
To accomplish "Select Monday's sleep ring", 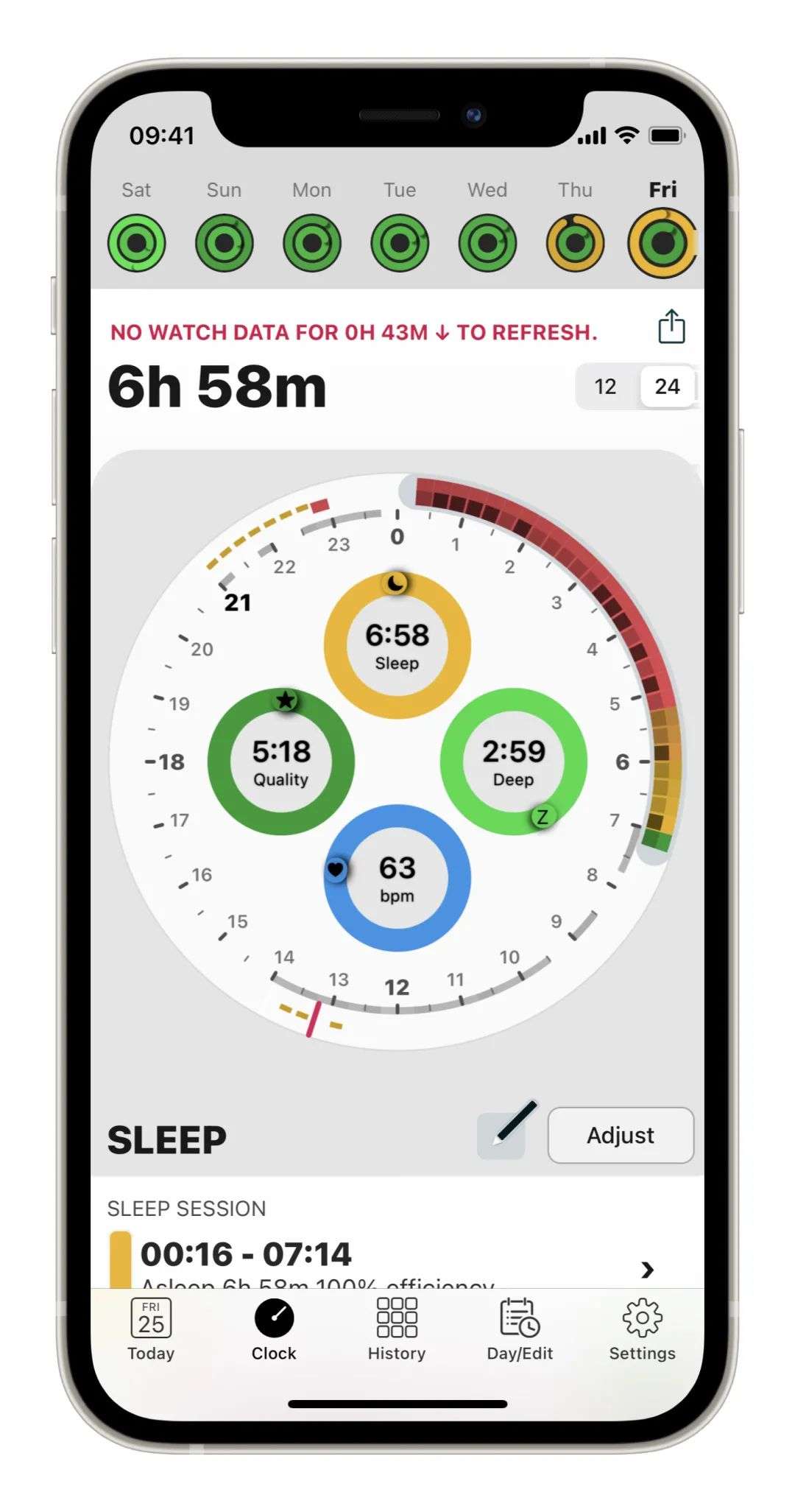I will (x=312, y=243).
